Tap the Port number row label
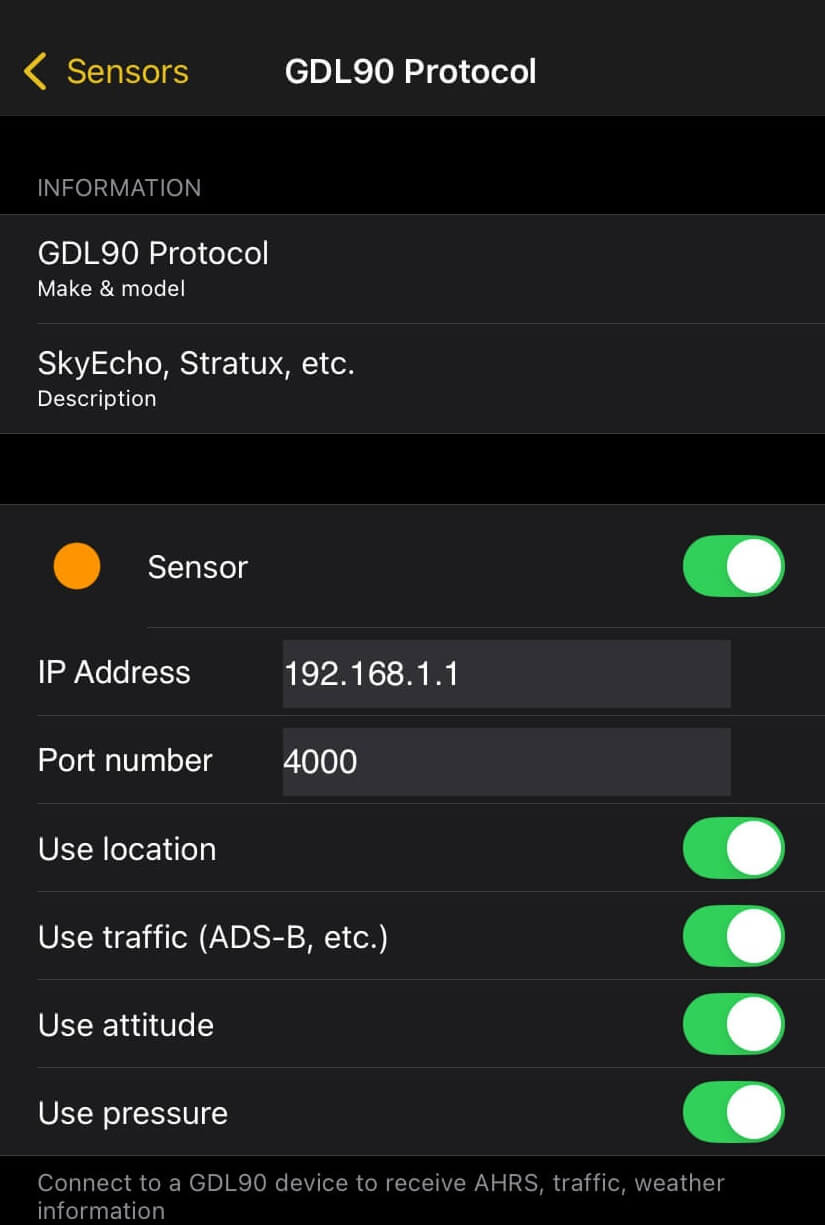 (x=124, y=761)
